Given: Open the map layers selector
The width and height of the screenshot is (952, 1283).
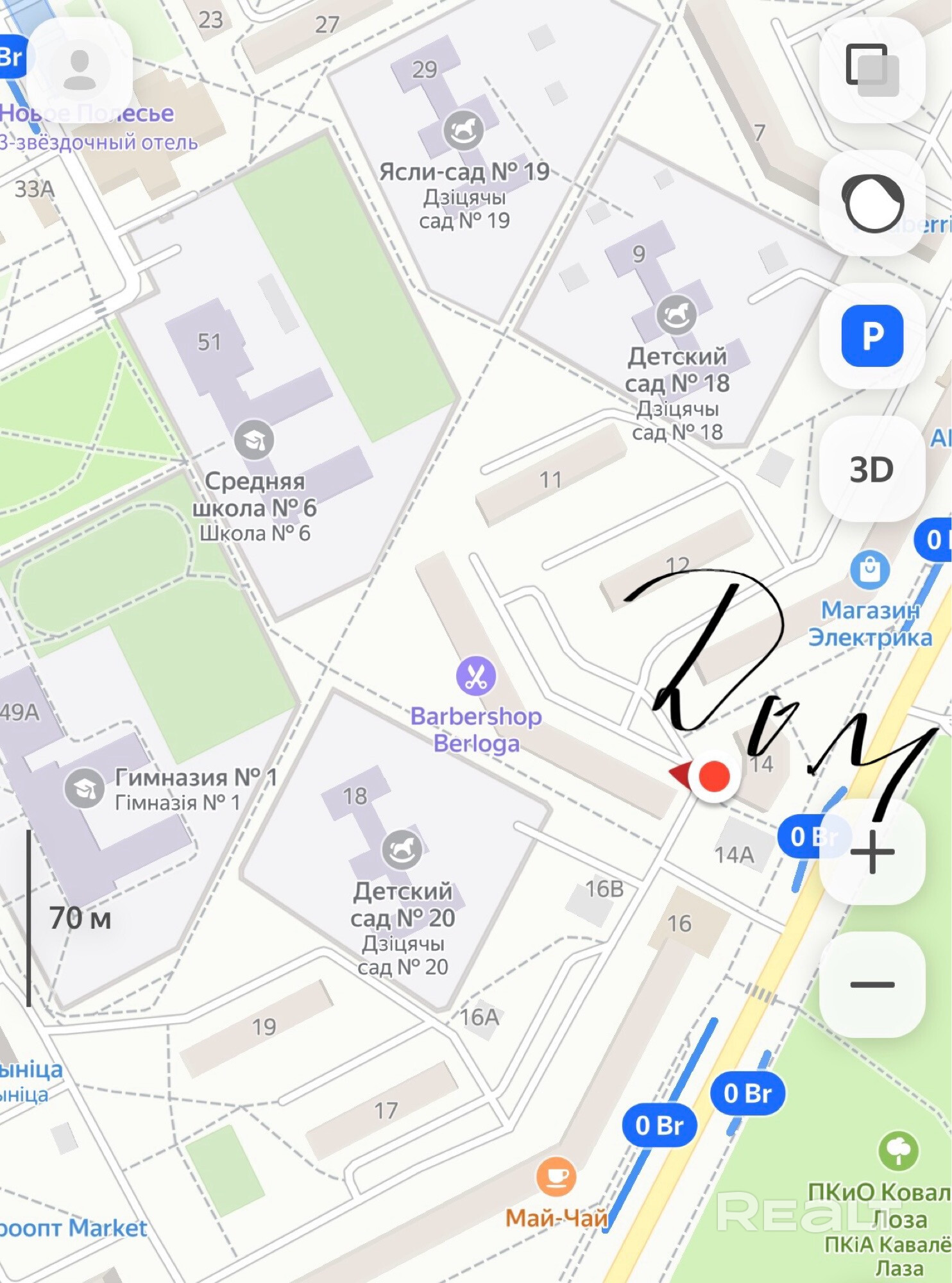Looking at the screenshot, I should (872, 69).
